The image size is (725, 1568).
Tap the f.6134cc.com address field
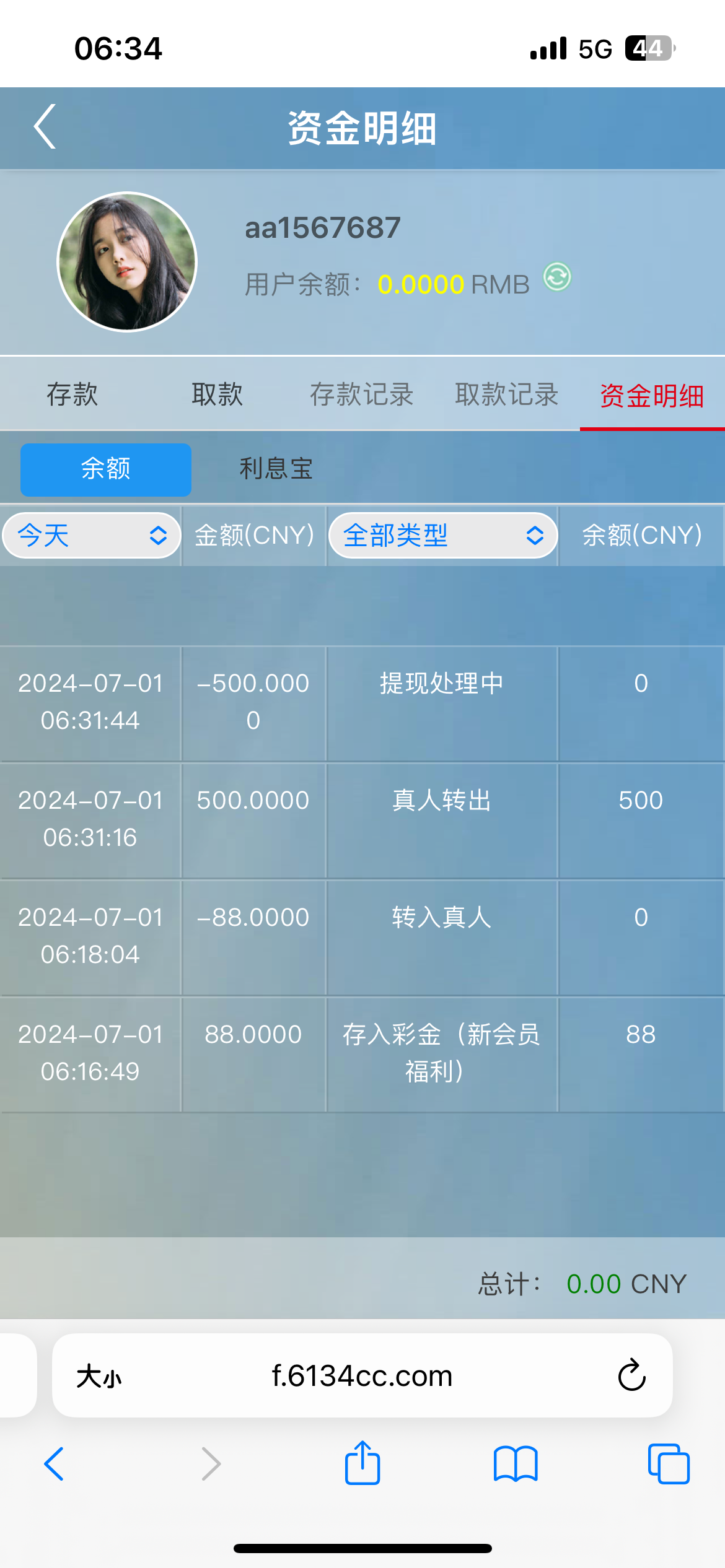(x=362, y=1376)
